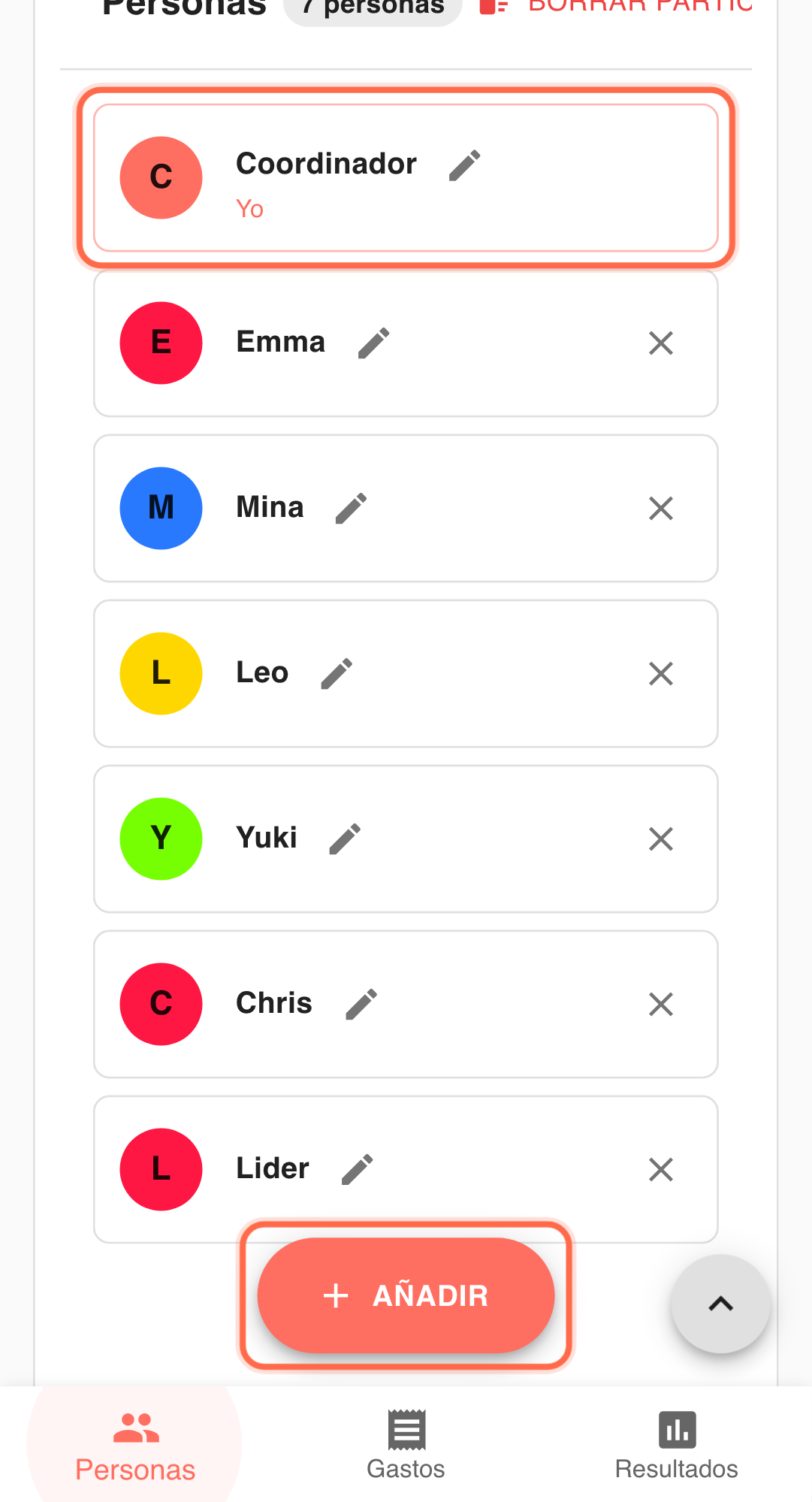Remove Emma using the X icon
The width and height of the screenshot is (812, 1502).
point(660,343)
